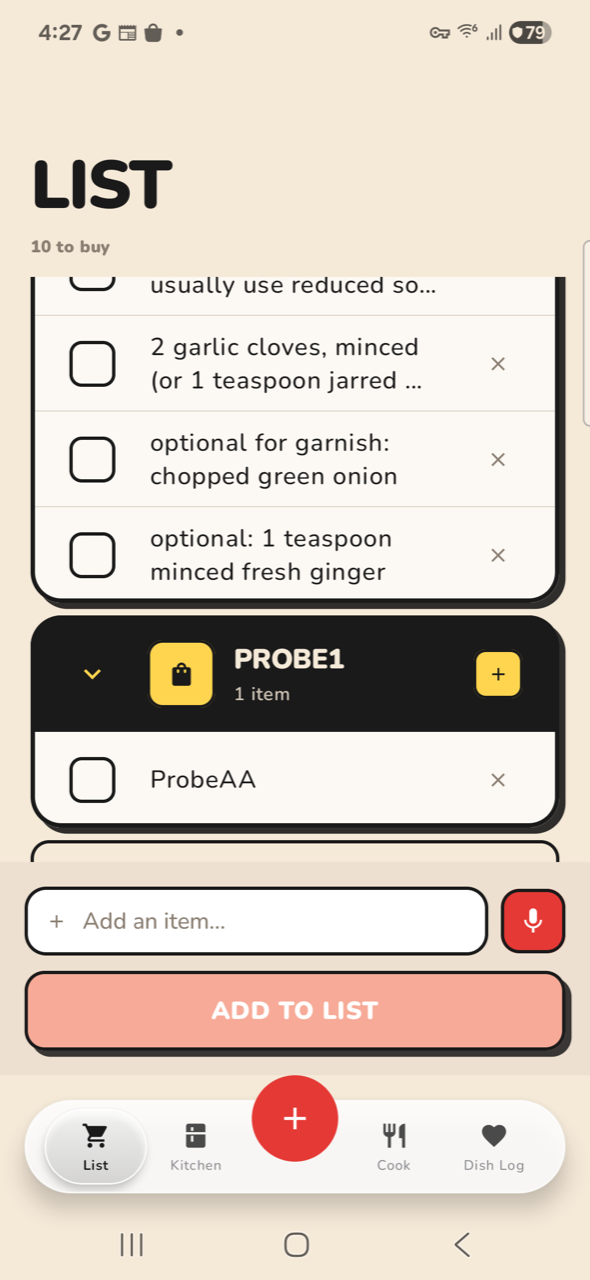590x1280 pixels.
Task: Delete the ProbeAA item
Action: [x=498, y=780]
